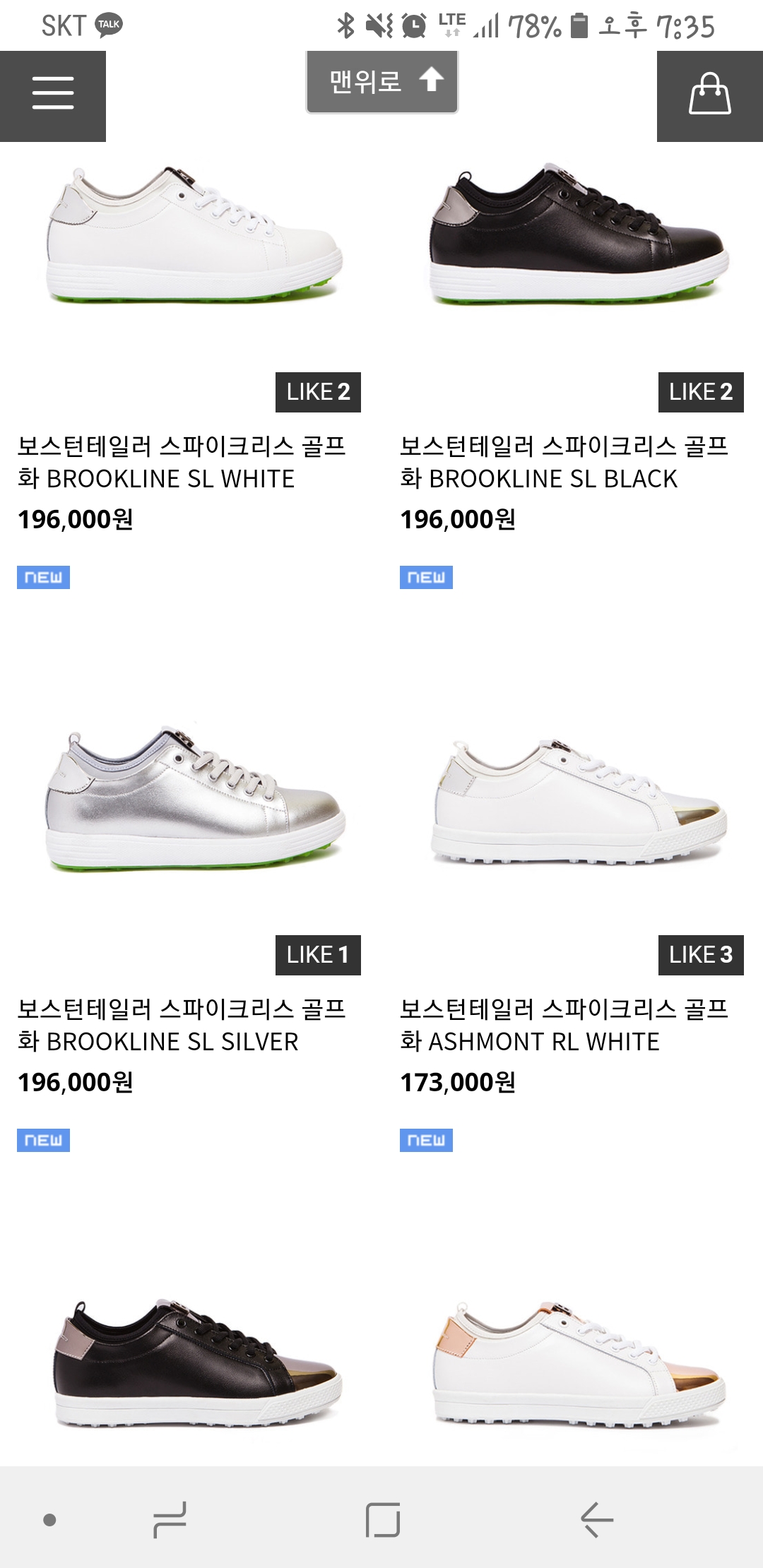Screen dimensions: 763x1568
Task: Like the BROOKLINE SL BLACK shoe
Action: (x=700, y=392)
